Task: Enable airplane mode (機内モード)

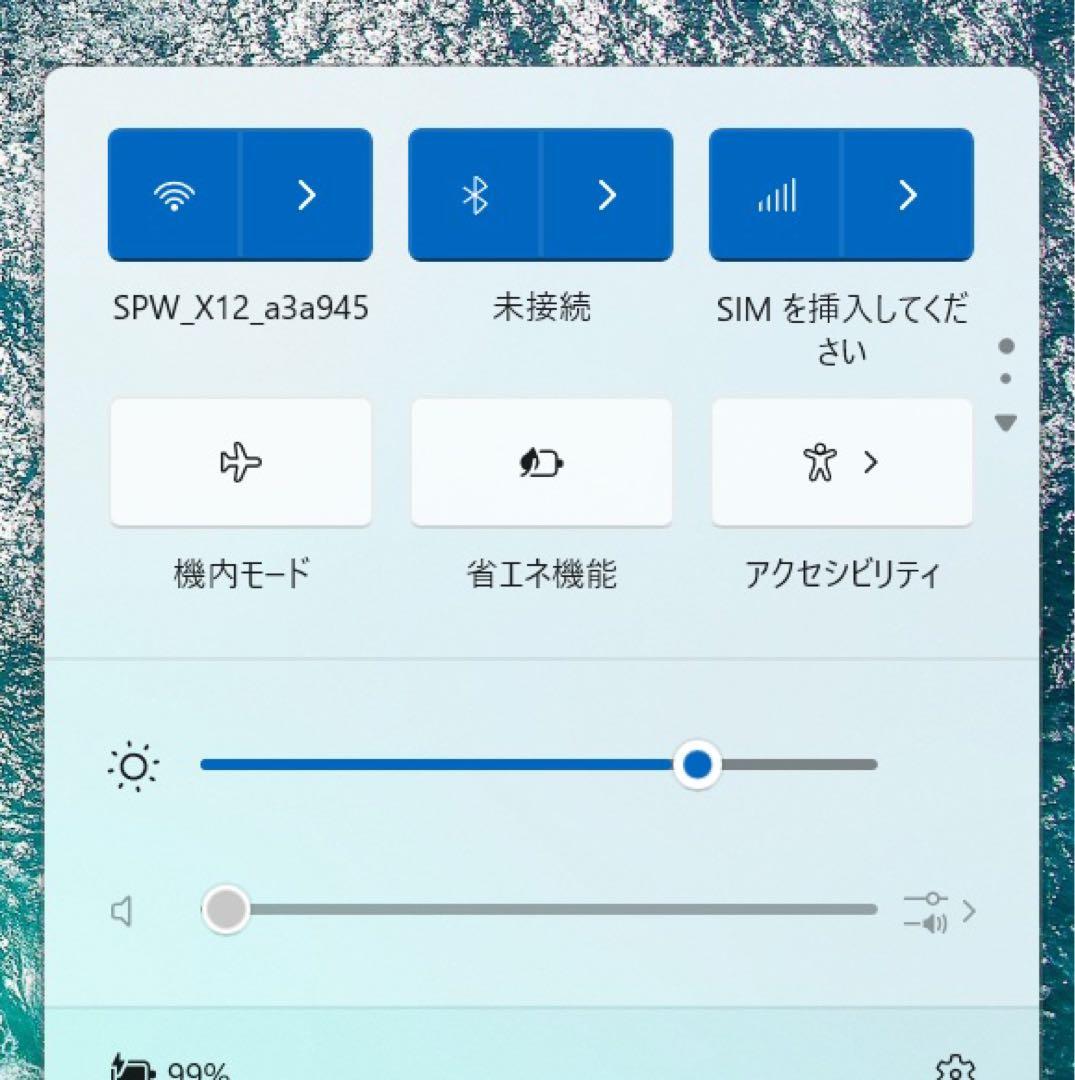Action: coord(240,462)
